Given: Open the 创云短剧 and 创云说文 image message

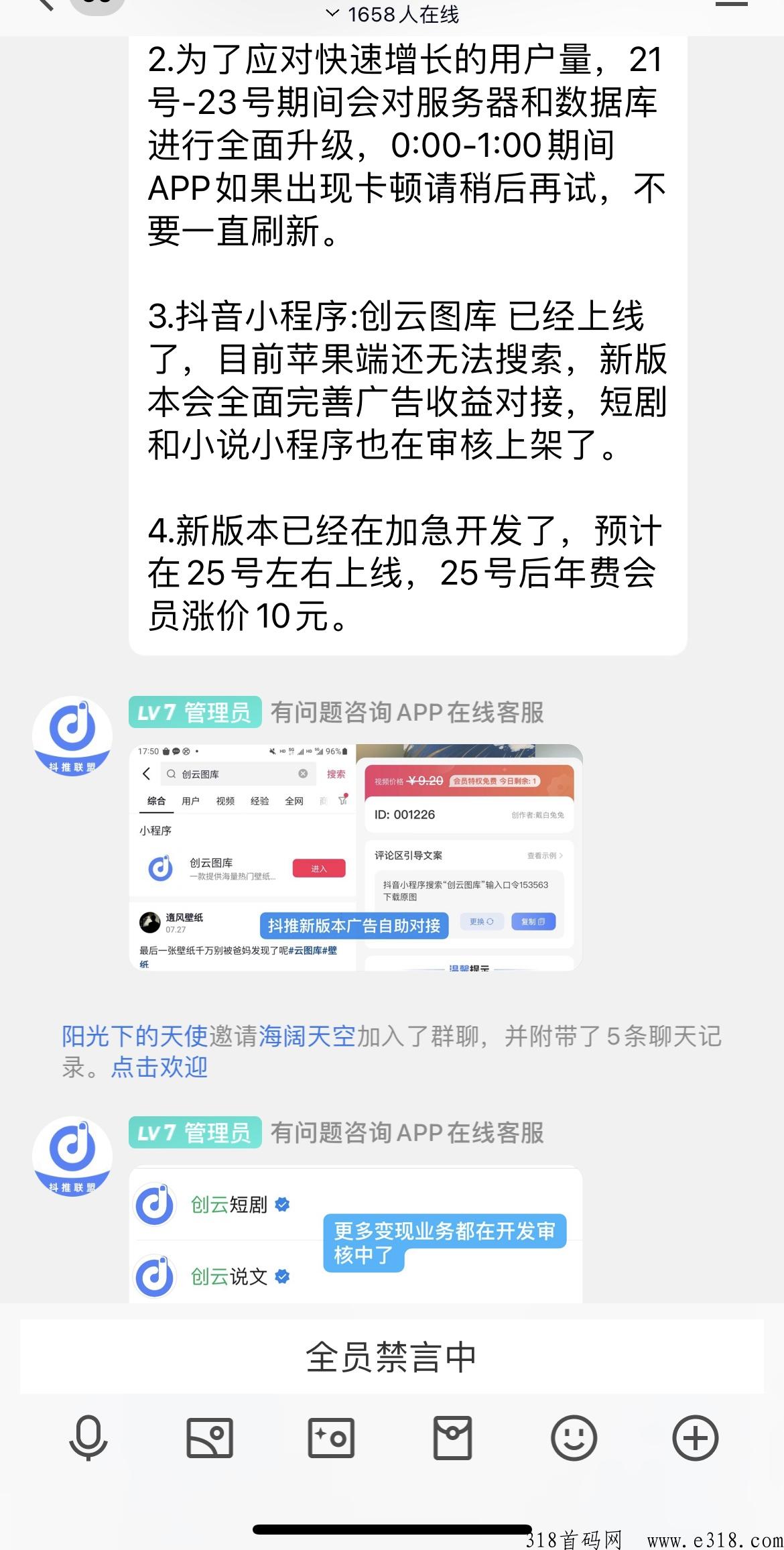Looking at the screenshot, I should click(356, 1234).
